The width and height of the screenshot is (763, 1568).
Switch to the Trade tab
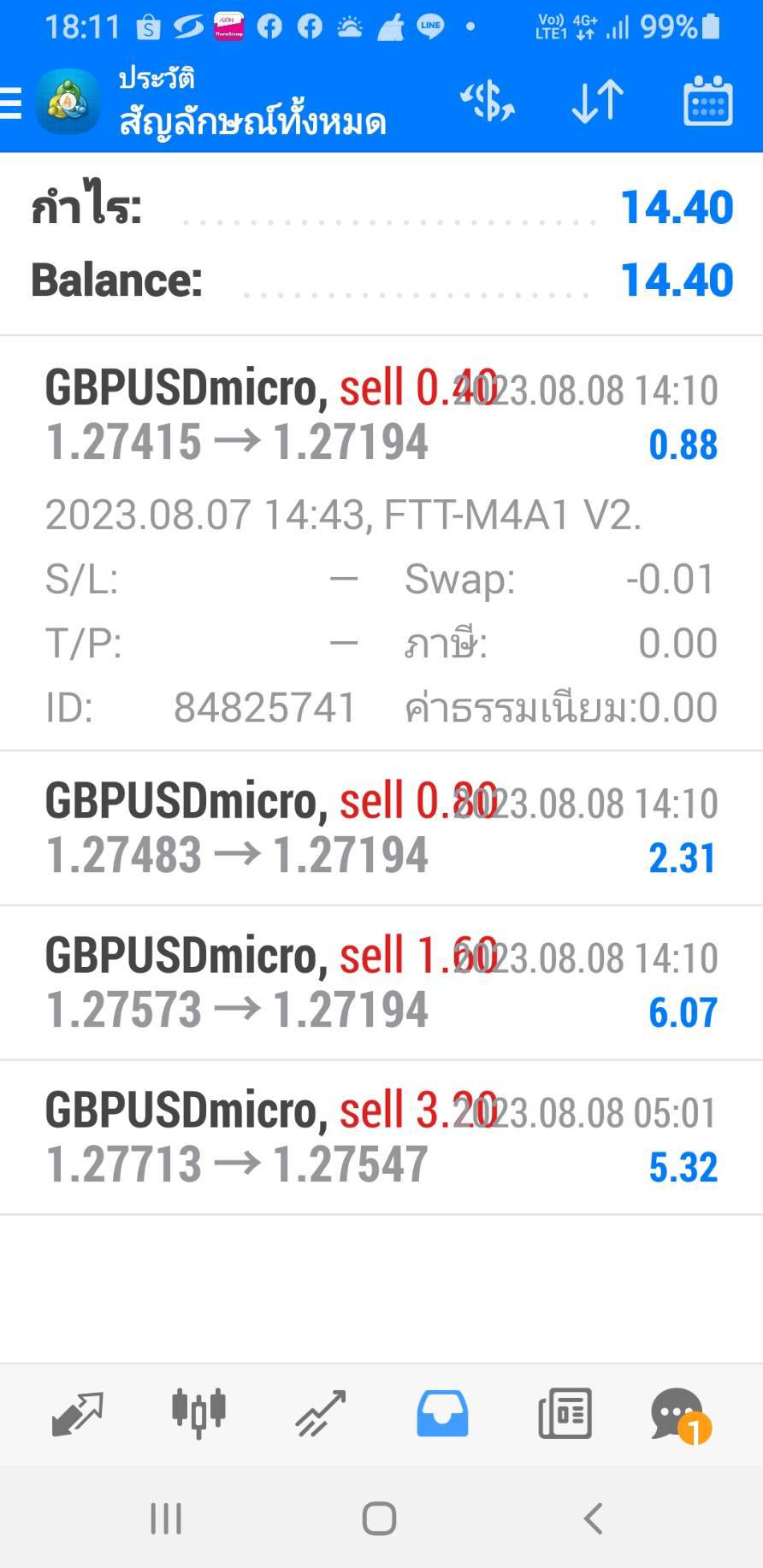point(320,1414)
